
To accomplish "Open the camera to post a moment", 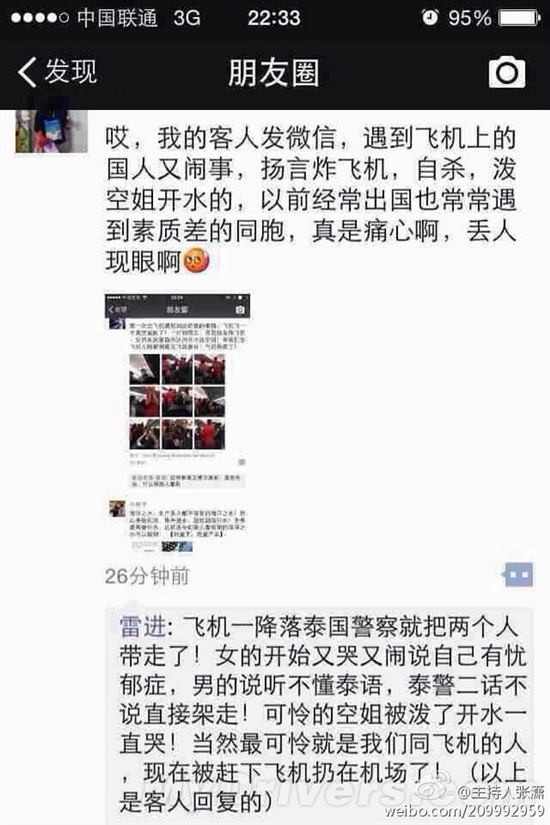I will [x=506, y=72].
